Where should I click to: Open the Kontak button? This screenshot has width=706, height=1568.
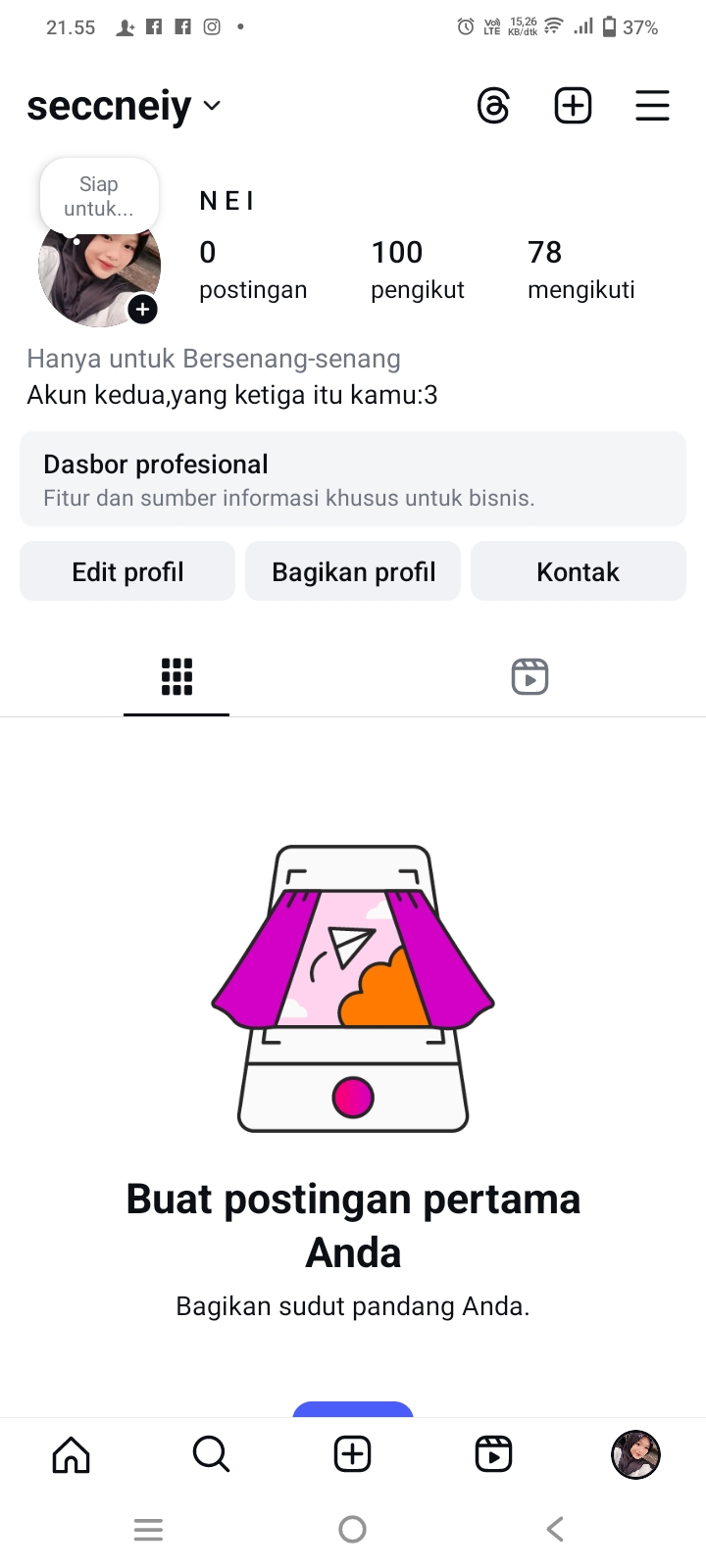pos(578,571)
